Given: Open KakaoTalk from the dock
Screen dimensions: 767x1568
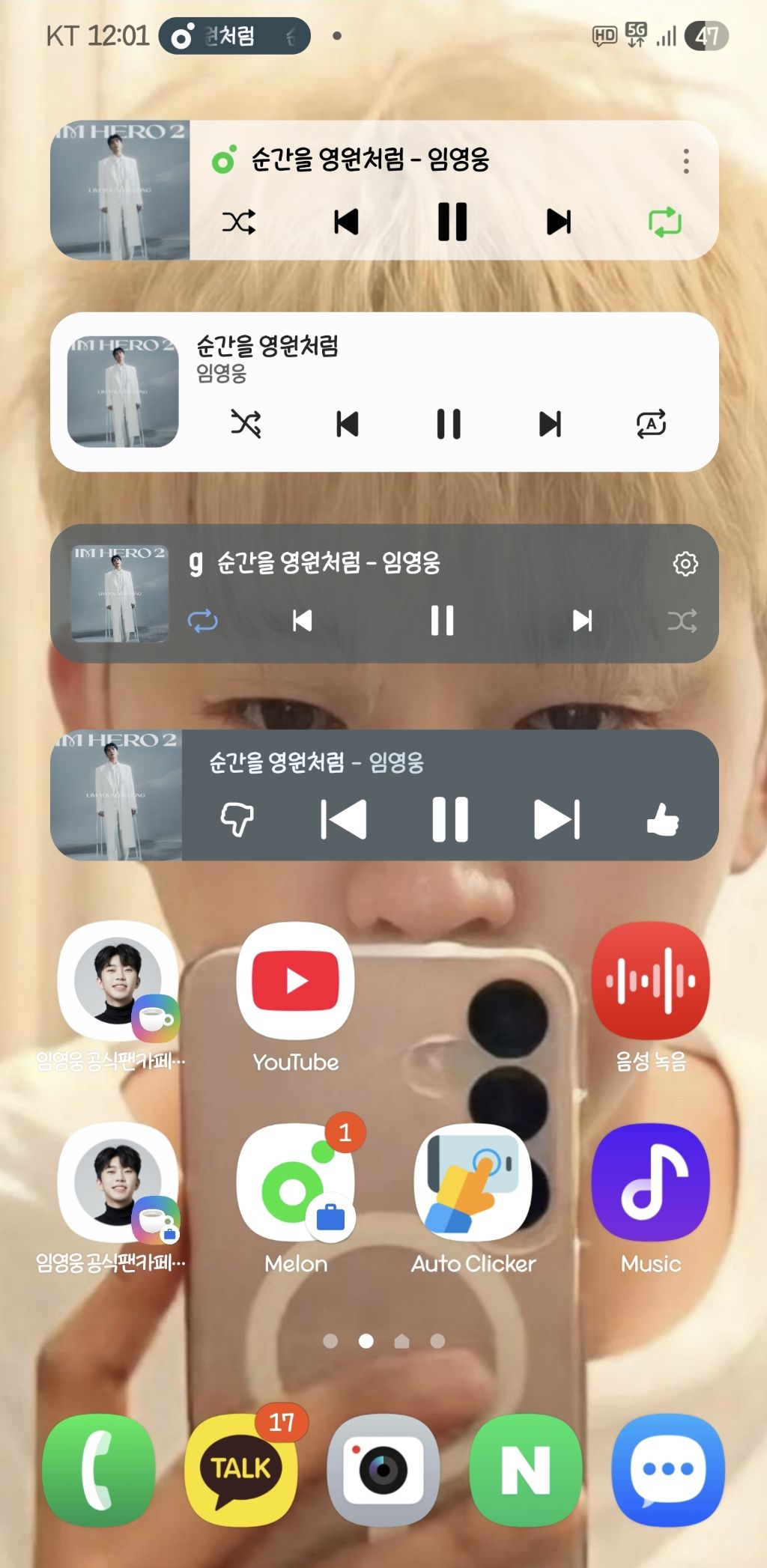Looking at the screenshot, I should coord(240,1469).
